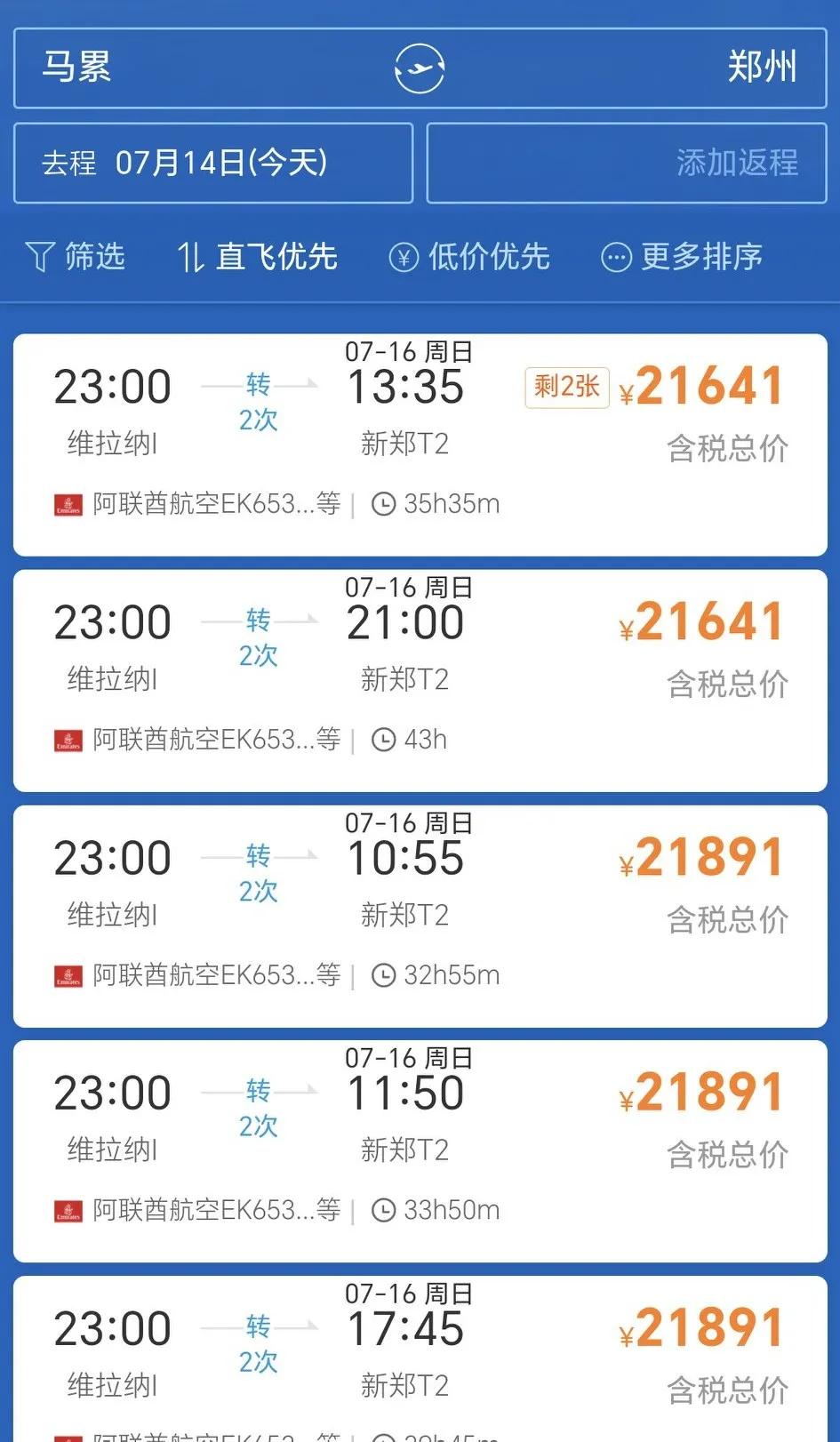Expand the 2次 transfer details on 21:00 flight
This screenshot has width=840, height=1442.
pyautogui.click(x=257, y=640)
